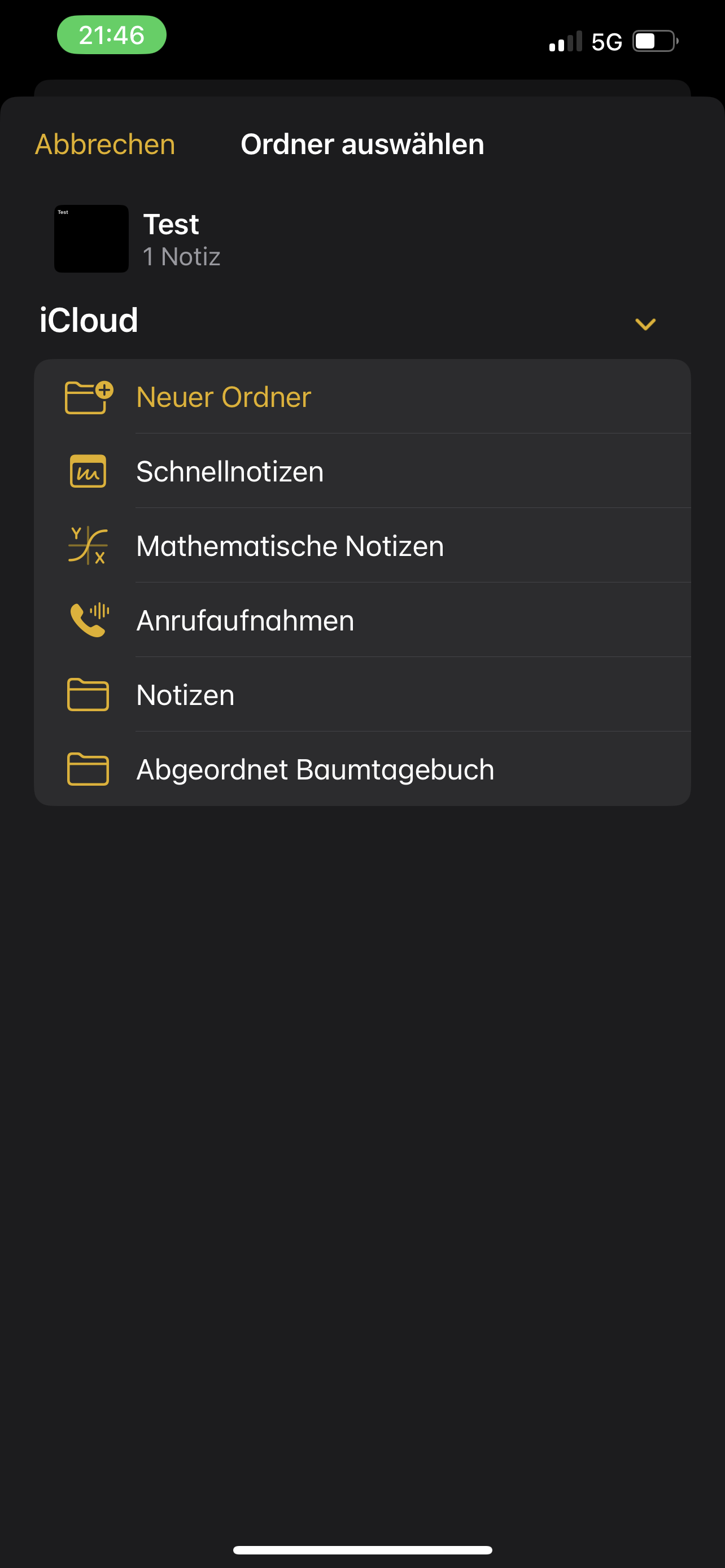Pick the Anrufaufnahmen folder
This screenshot has width=725, height=1568.
click(x=244, y=620)
